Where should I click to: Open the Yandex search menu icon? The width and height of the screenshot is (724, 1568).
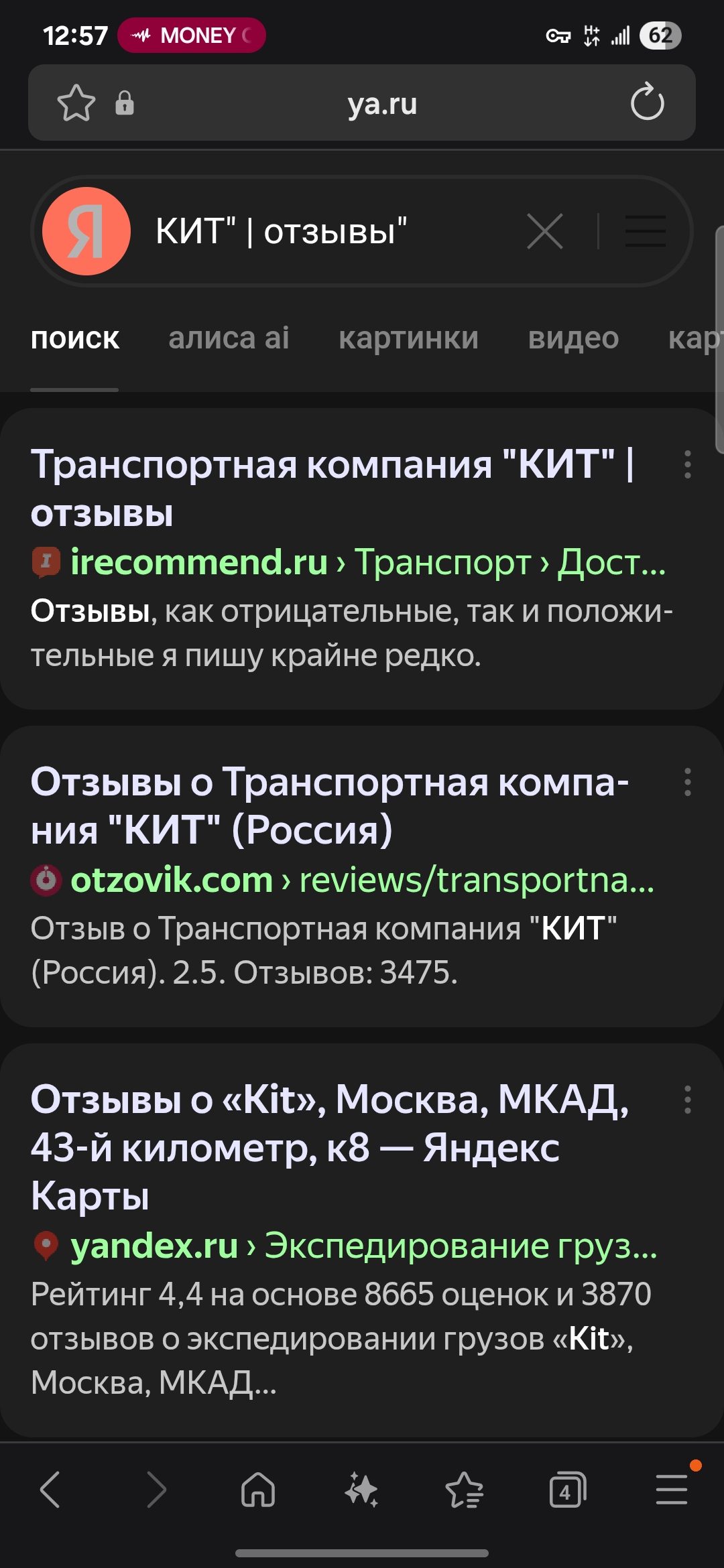pyautogui.click(x=646, y=232)
